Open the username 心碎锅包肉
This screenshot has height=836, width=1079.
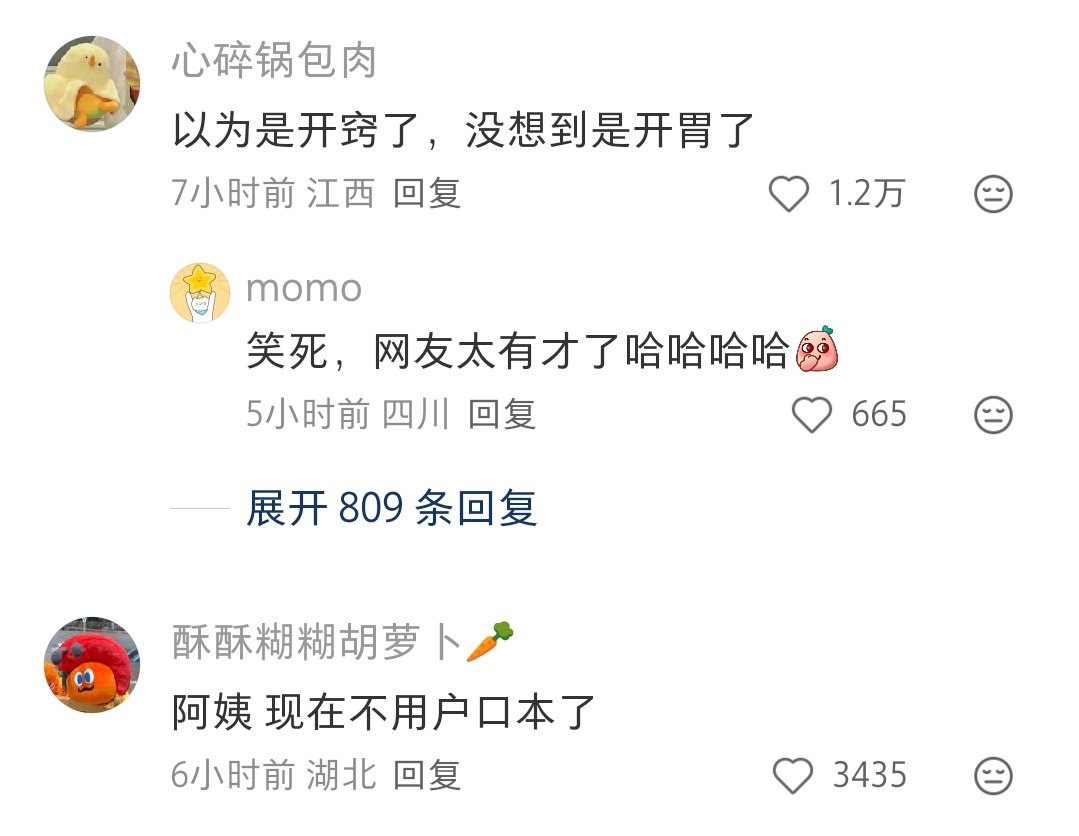pyautogui.click(x=274, y=62)
